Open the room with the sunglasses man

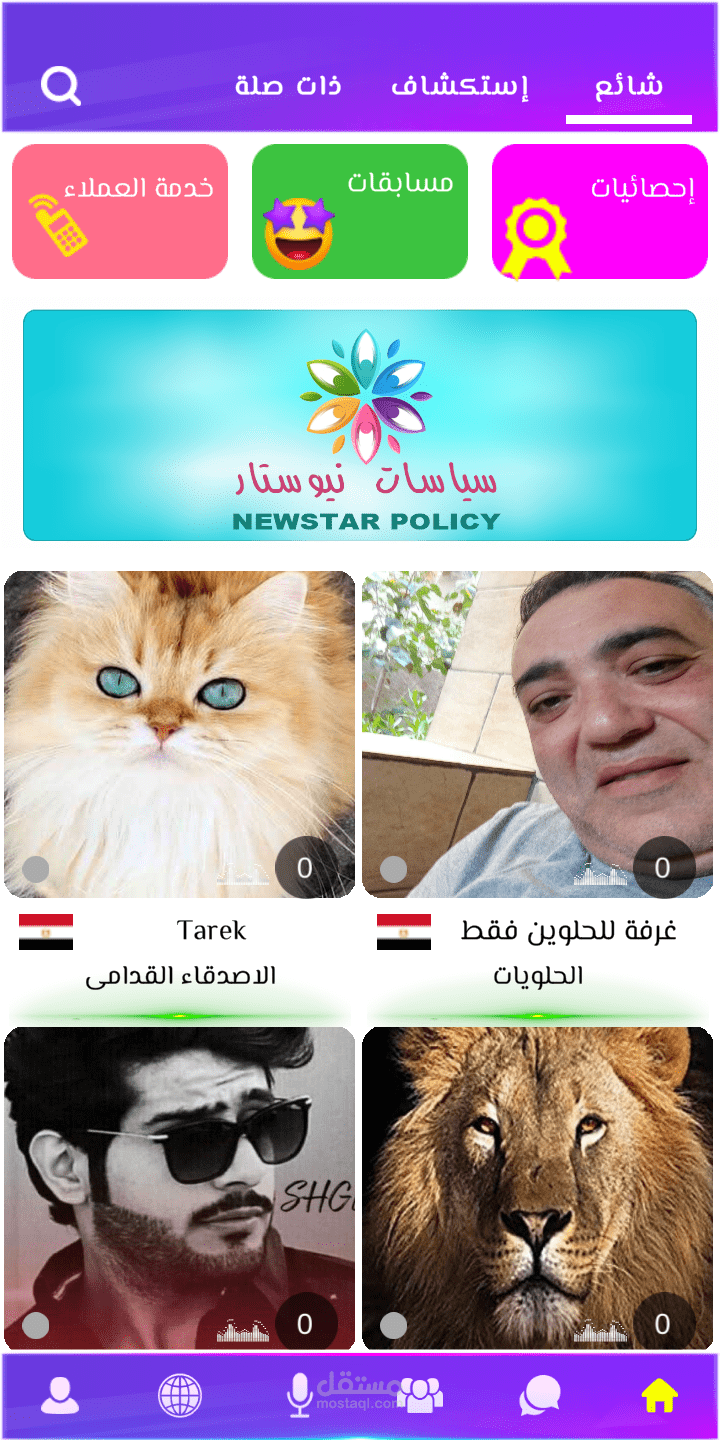180,1188
